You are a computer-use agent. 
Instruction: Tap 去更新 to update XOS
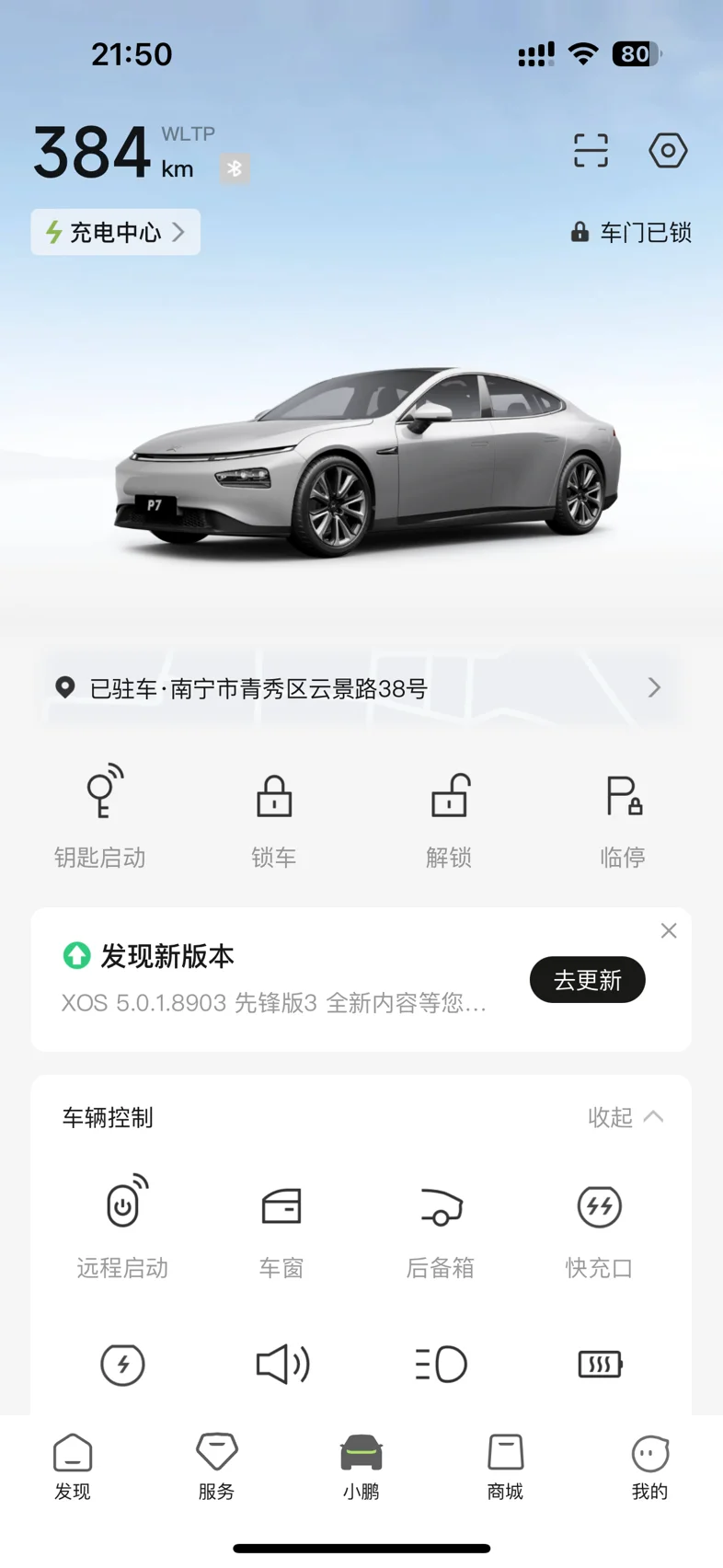(587, 980)
